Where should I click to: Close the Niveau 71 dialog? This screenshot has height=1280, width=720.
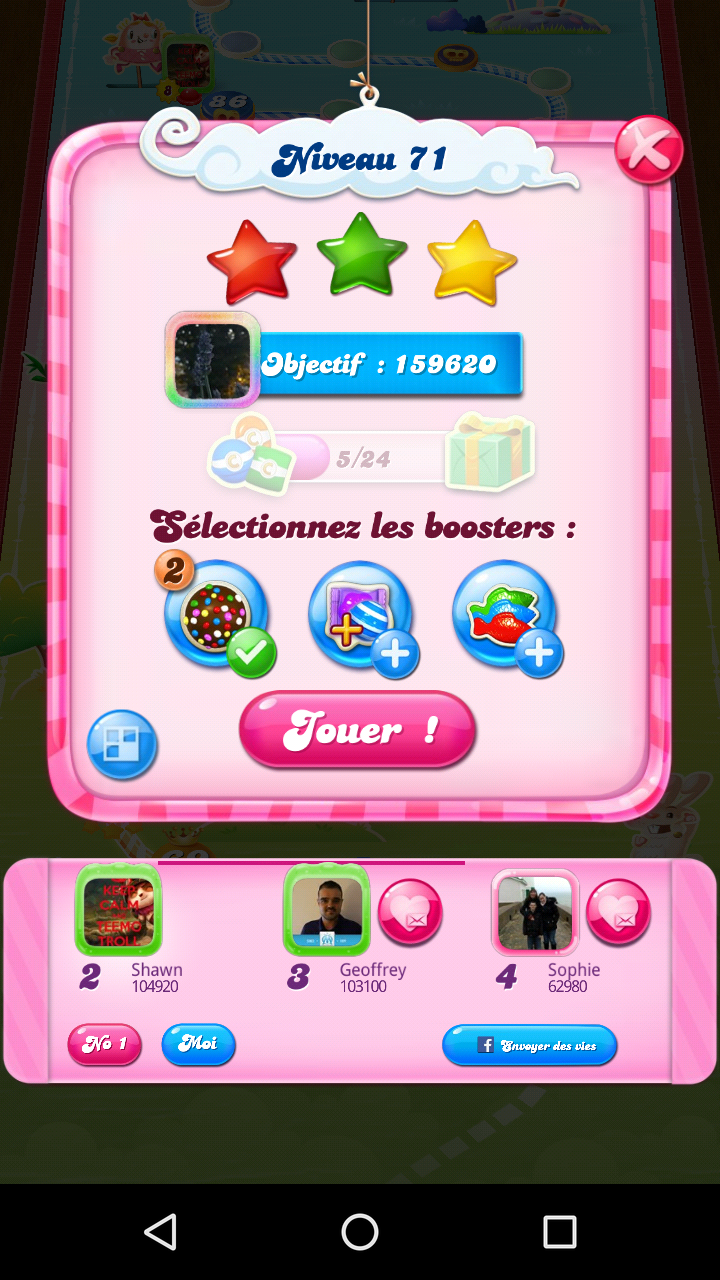pyautogui.click(x=648, y=150)
